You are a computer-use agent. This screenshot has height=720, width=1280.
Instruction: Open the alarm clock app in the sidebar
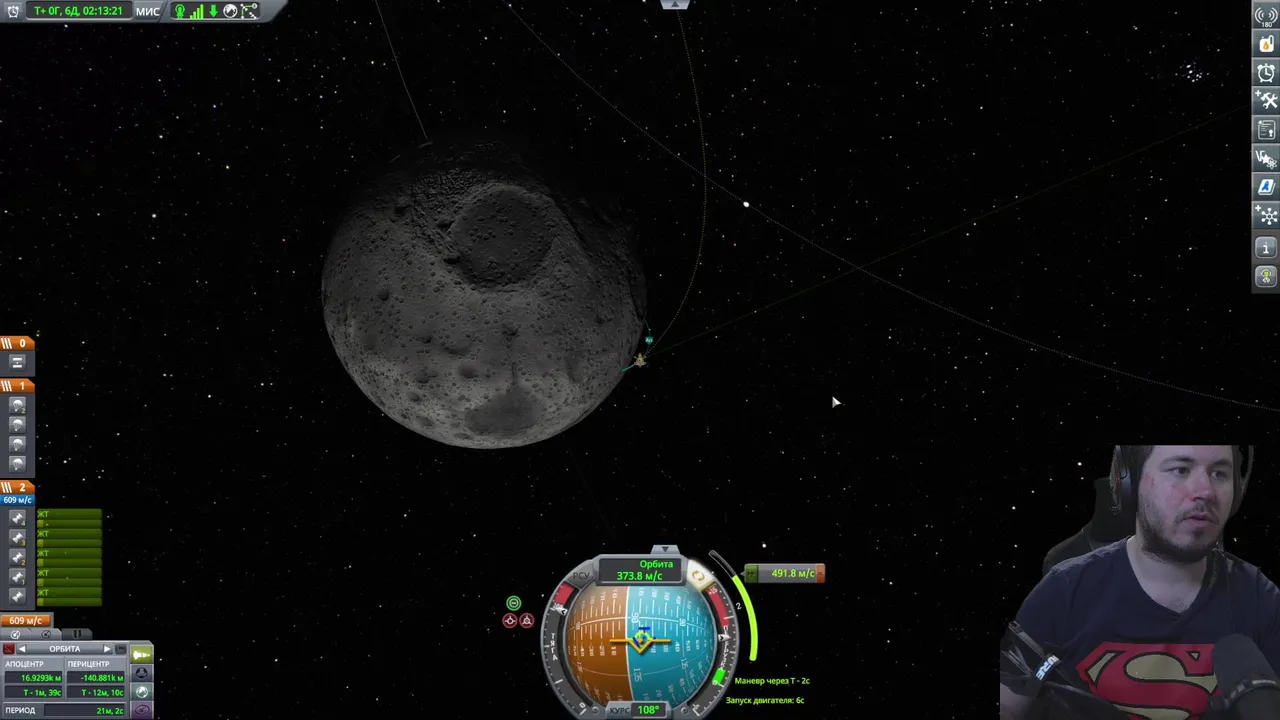pyautogui.click(x=1266, y=73)
